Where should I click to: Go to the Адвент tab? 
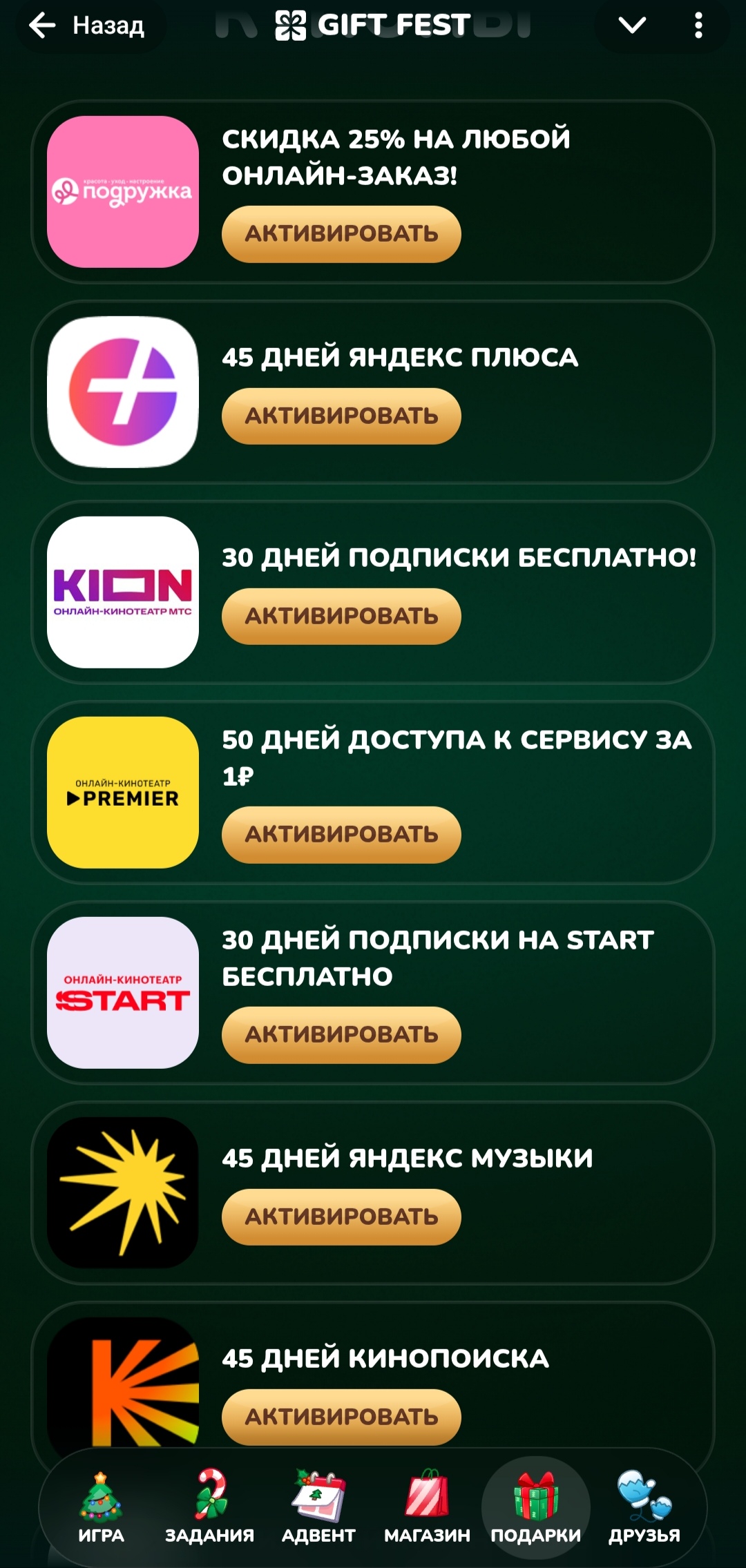[x=318, y=1508]
